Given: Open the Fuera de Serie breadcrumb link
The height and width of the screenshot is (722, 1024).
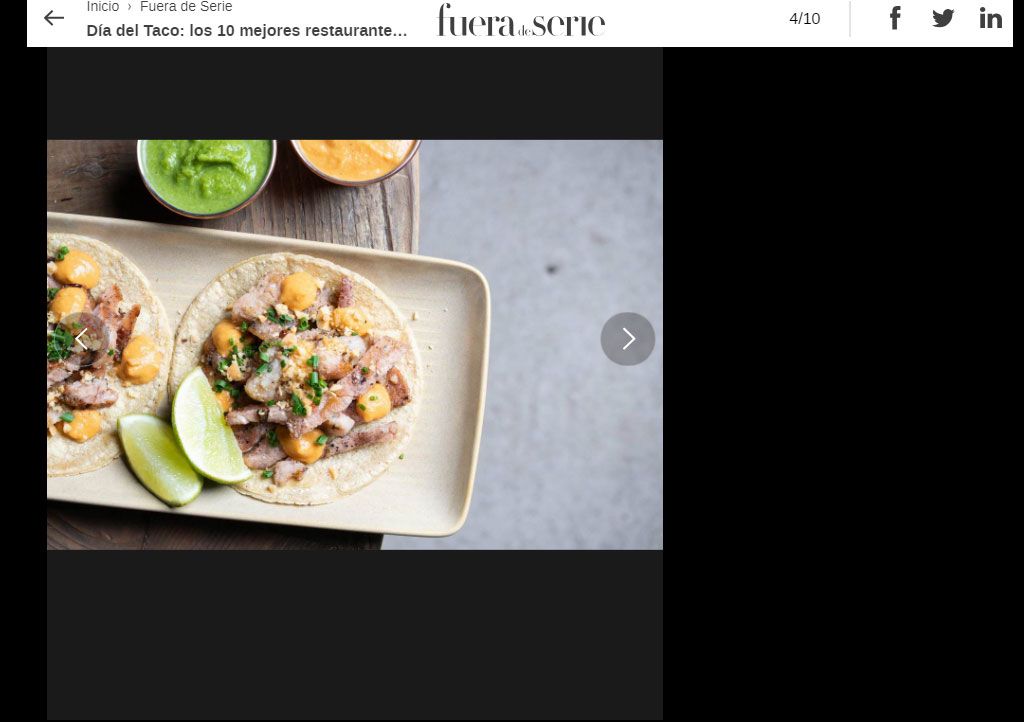Looking at the screenshot, I should click(x=186, y=7).
